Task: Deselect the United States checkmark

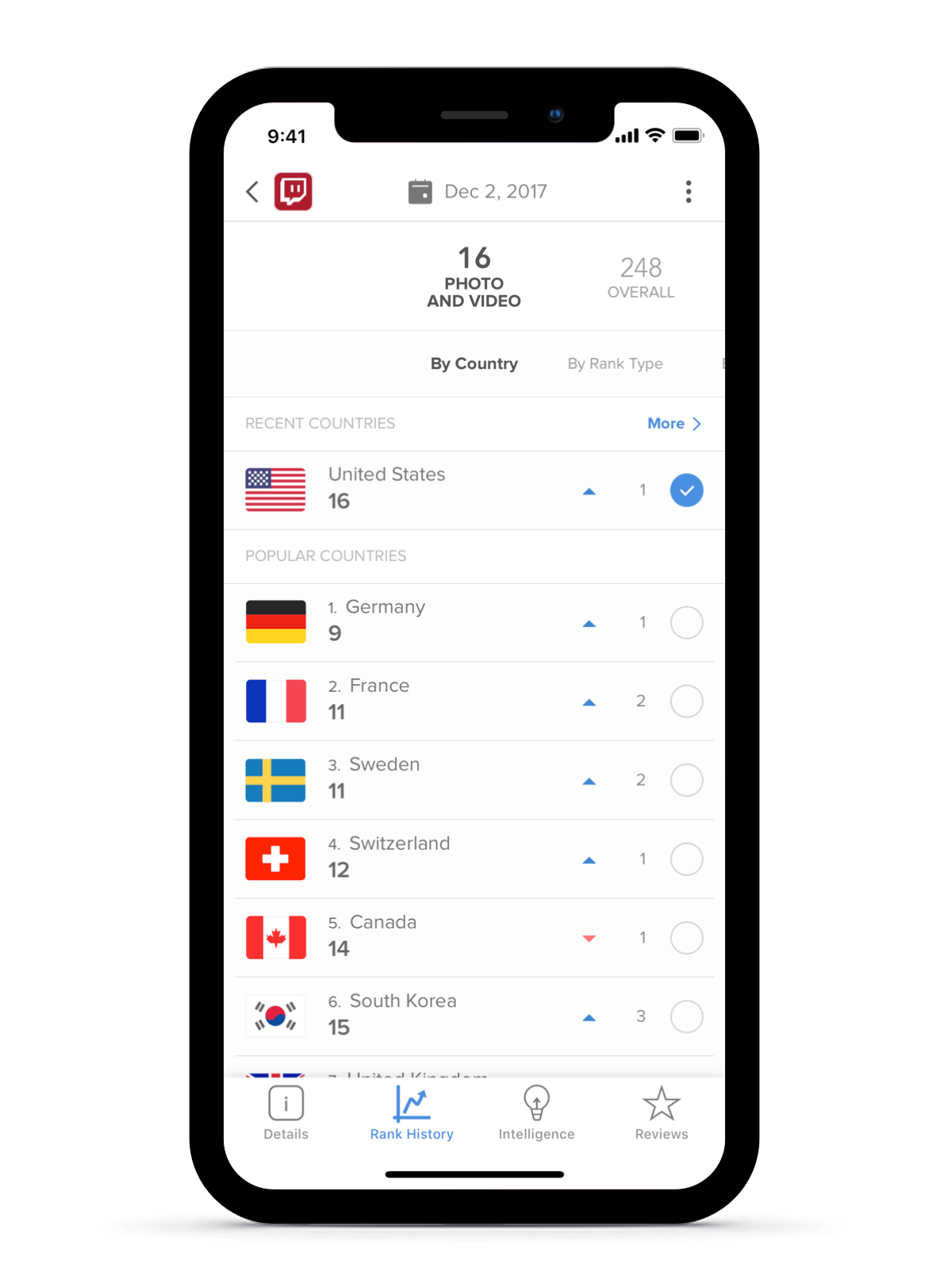Action: coord(686,490)
